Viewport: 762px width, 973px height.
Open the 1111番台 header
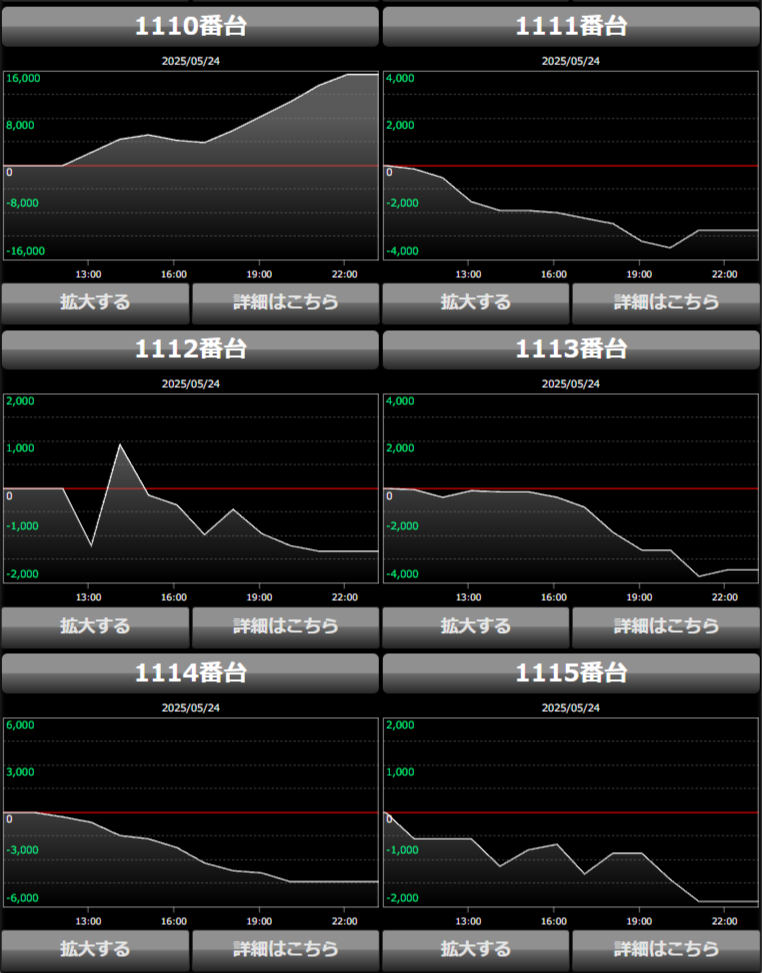tap(571, 27)
